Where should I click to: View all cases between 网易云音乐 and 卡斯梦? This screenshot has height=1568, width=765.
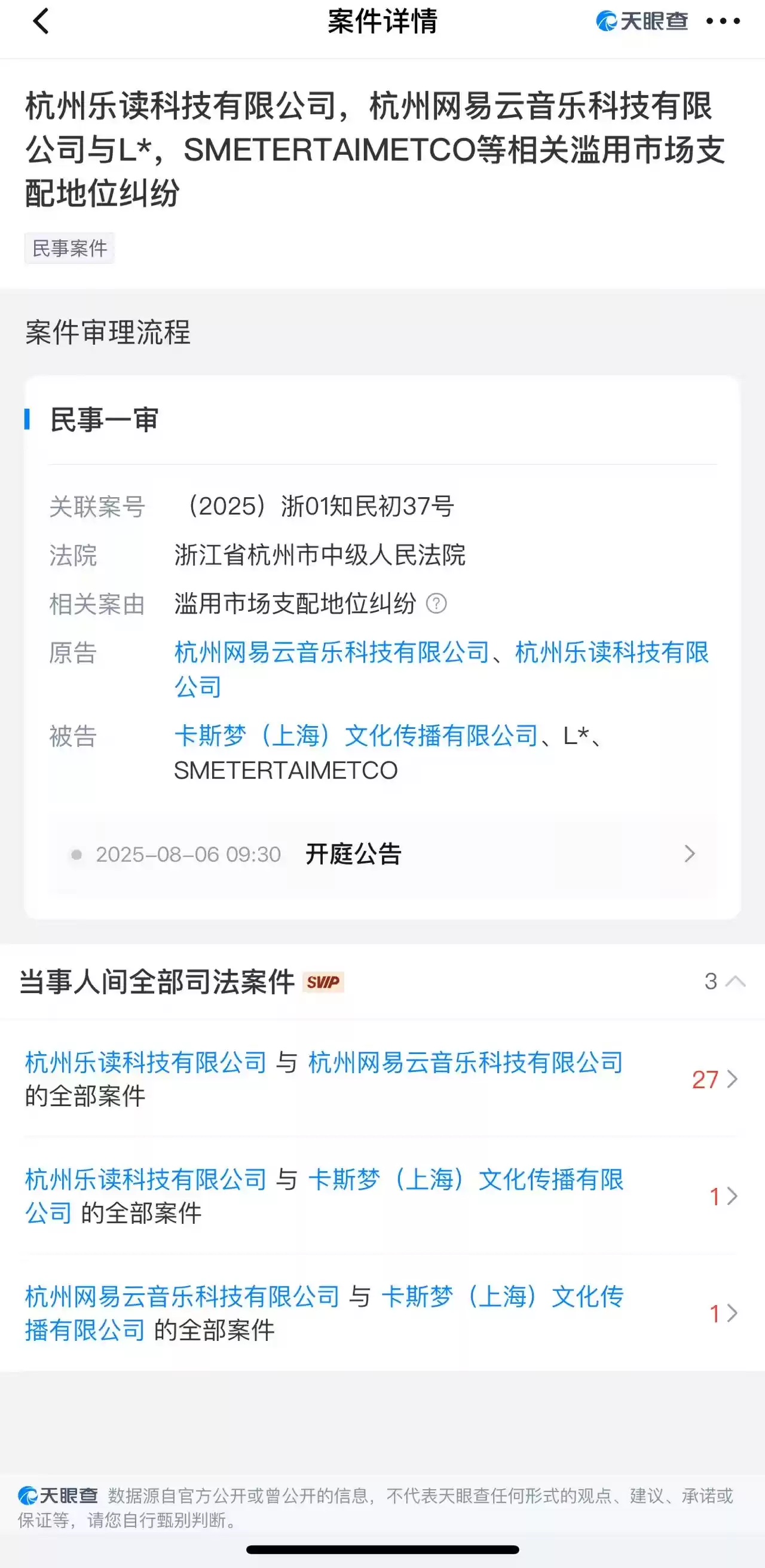coord(723,1313)
